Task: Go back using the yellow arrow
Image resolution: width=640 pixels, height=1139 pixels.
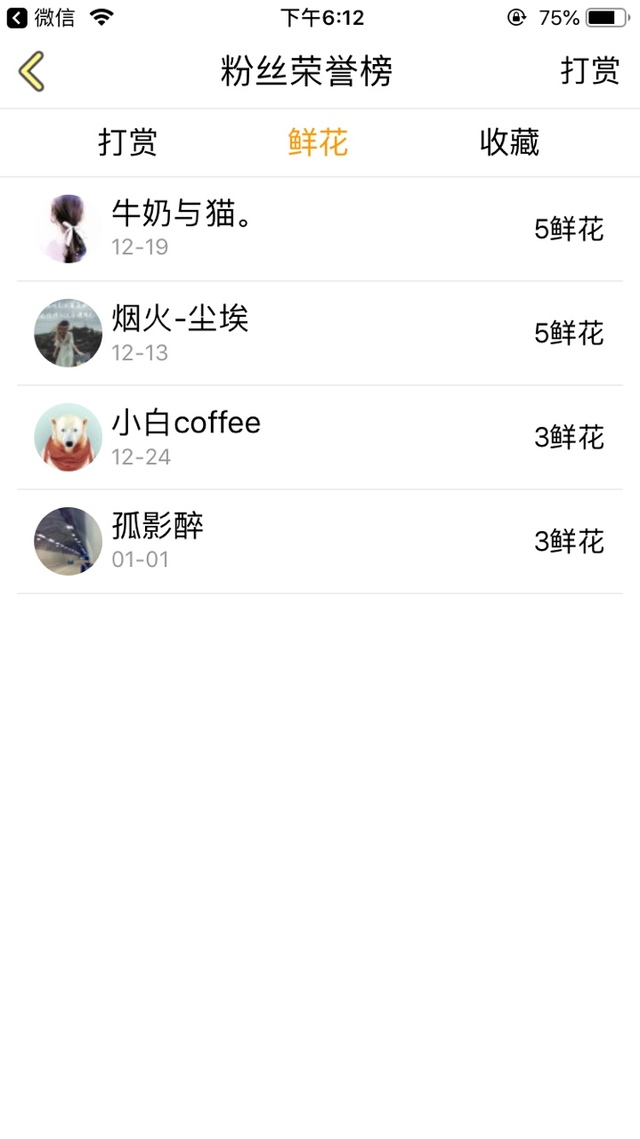Action: (x=32, y=72)
